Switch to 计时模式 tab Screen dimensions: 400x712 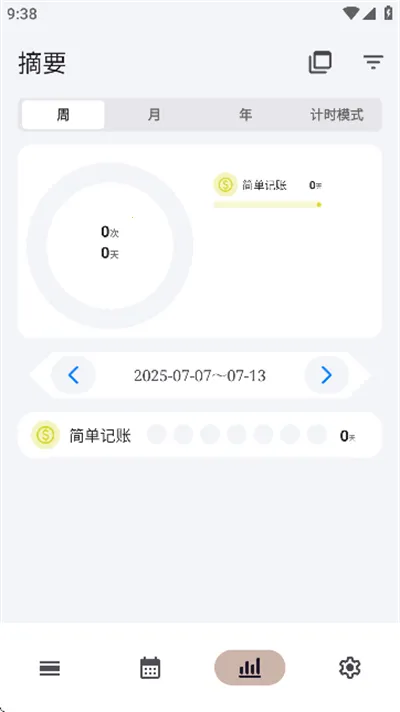coord(336,115)
